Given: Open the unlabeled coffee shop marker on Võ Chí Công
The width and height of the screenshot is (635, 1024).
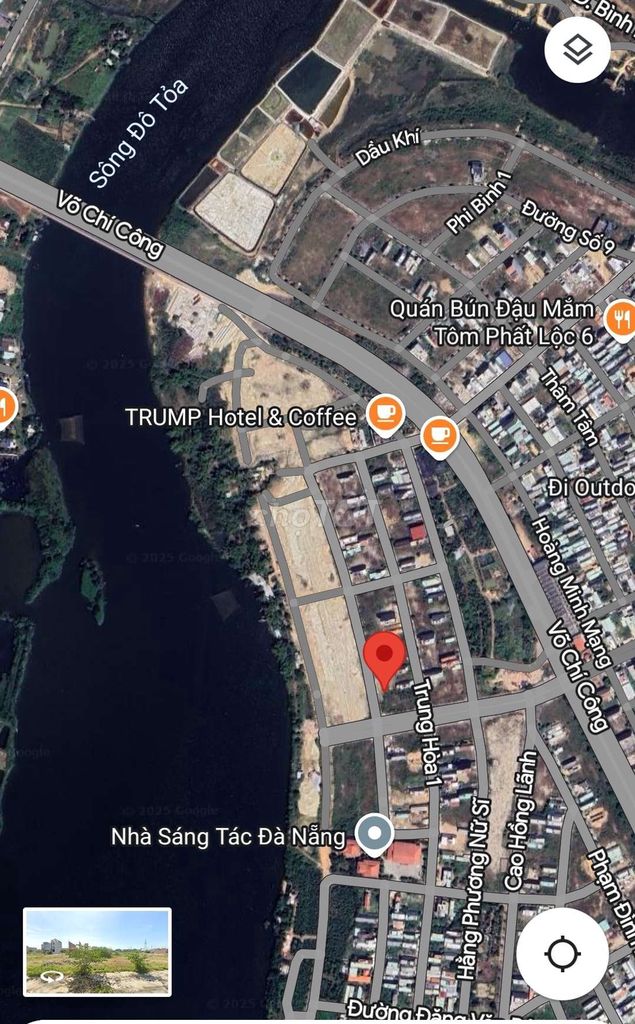Looking at the screenshot, I should pos(439,434).
